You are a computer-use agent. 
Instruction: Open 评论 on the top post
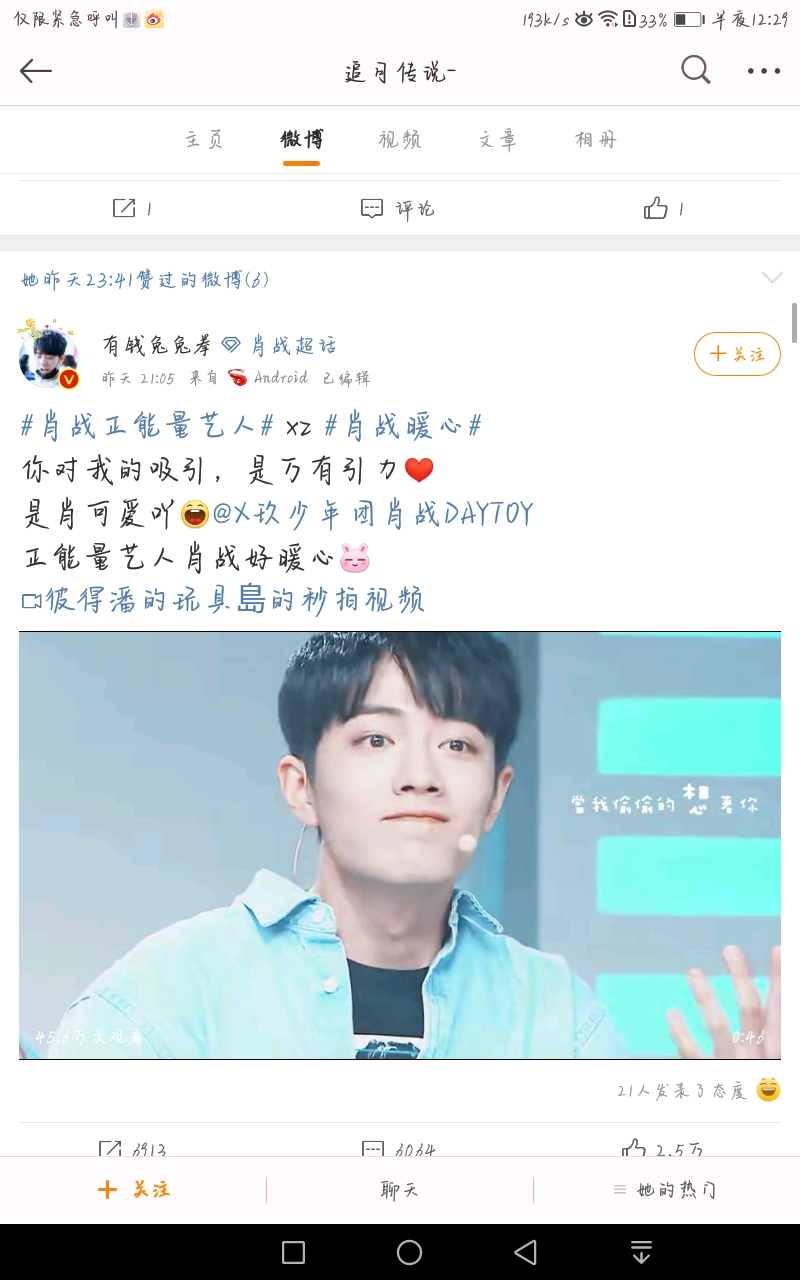click(x=398, y=208)
